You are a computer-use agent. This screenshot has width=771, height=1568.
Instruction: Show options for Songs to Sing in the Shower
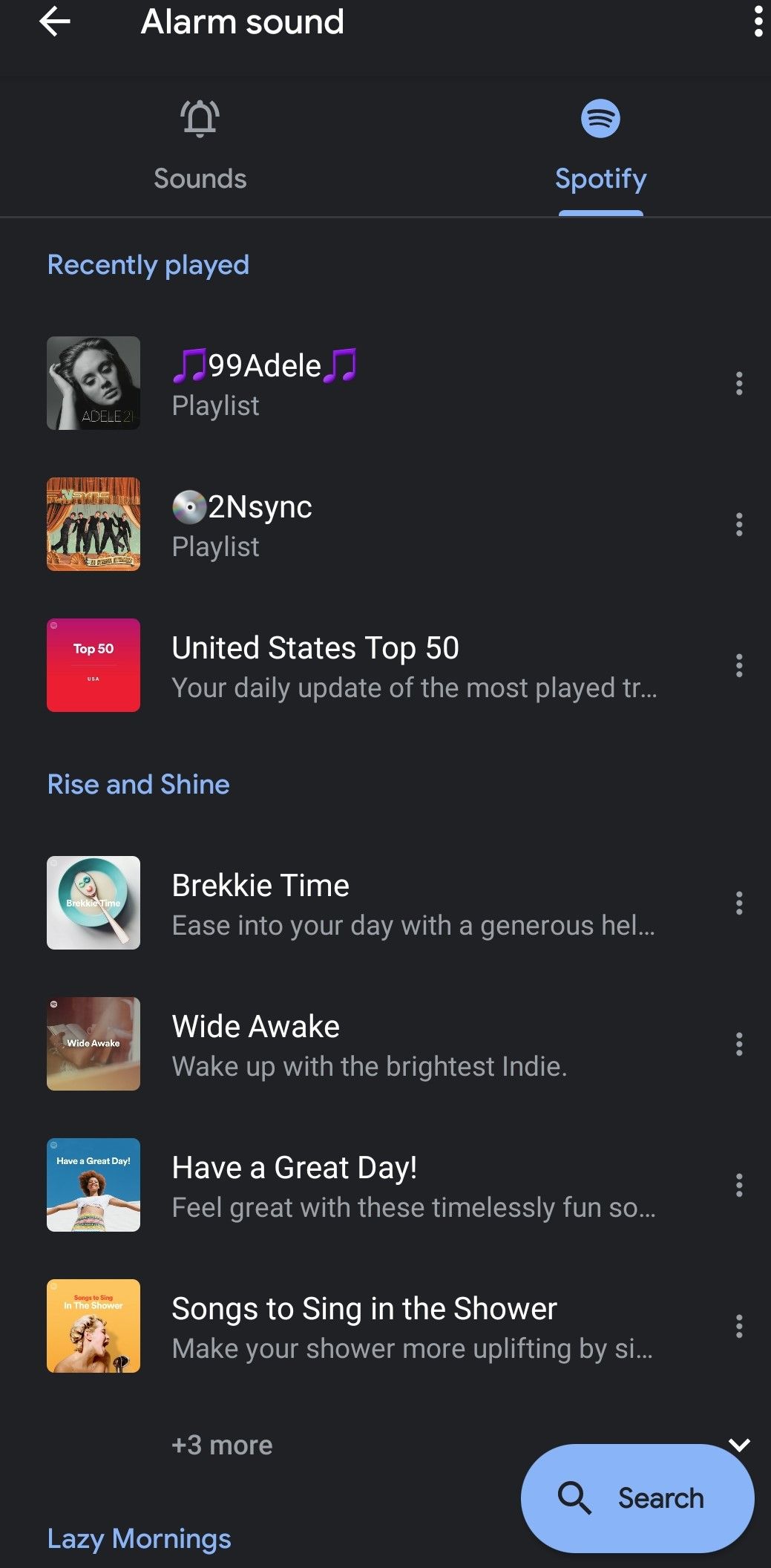pyautogui.click(x=738, y=1326)
